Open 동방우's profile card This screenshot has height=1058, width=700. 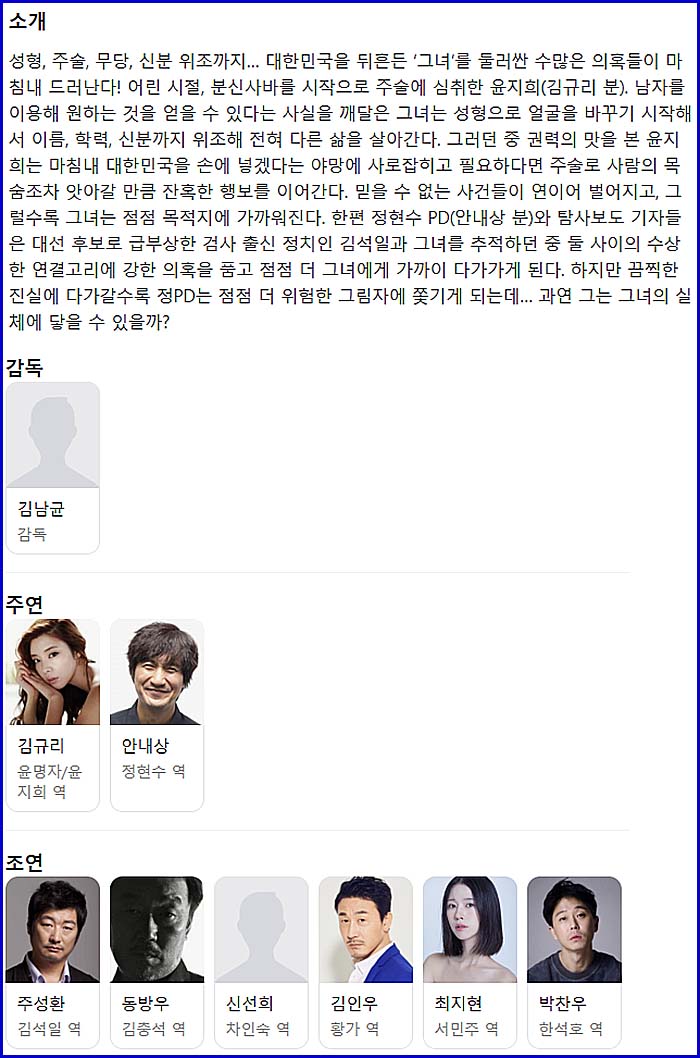pos(156,960)
